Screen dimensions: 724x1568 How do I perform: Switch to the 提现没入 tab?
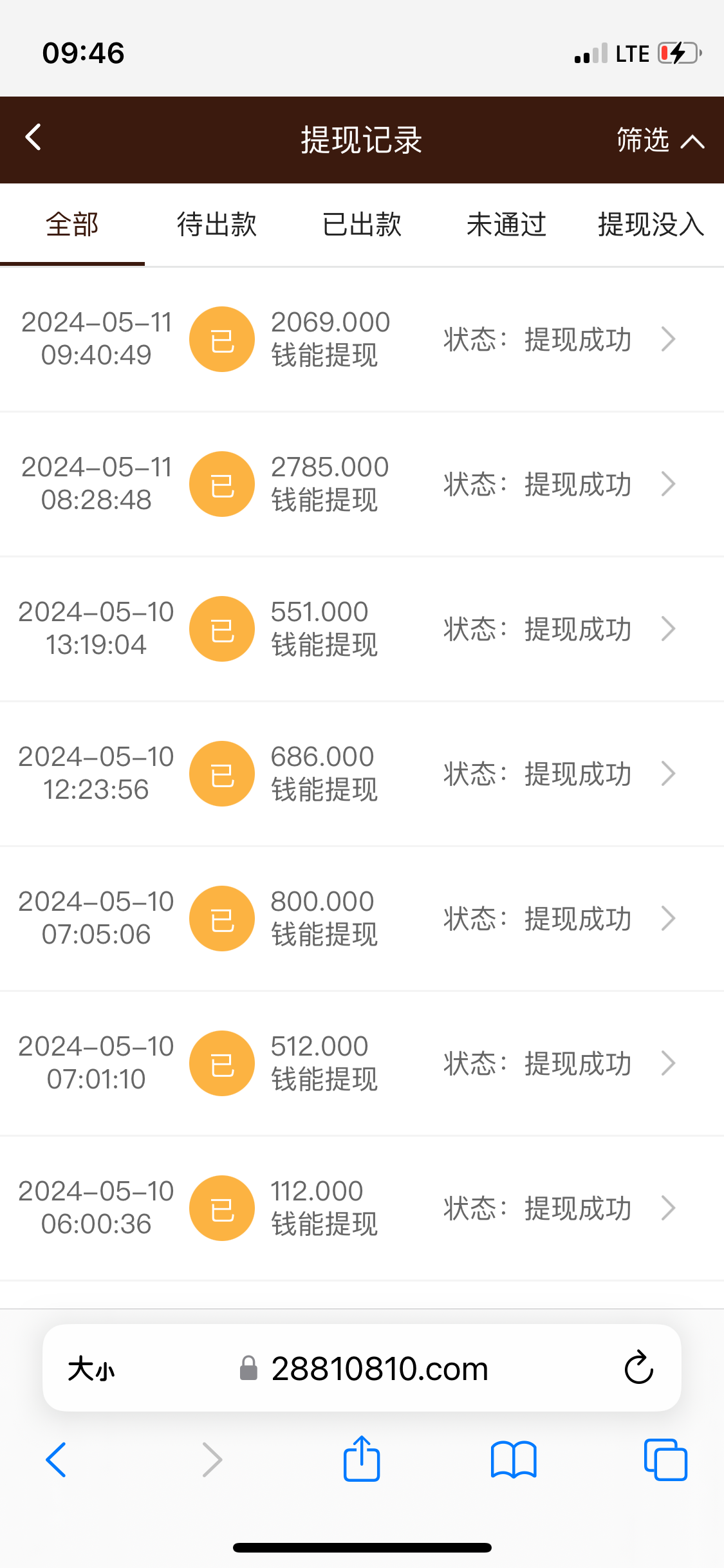click(x=649, y=225)
